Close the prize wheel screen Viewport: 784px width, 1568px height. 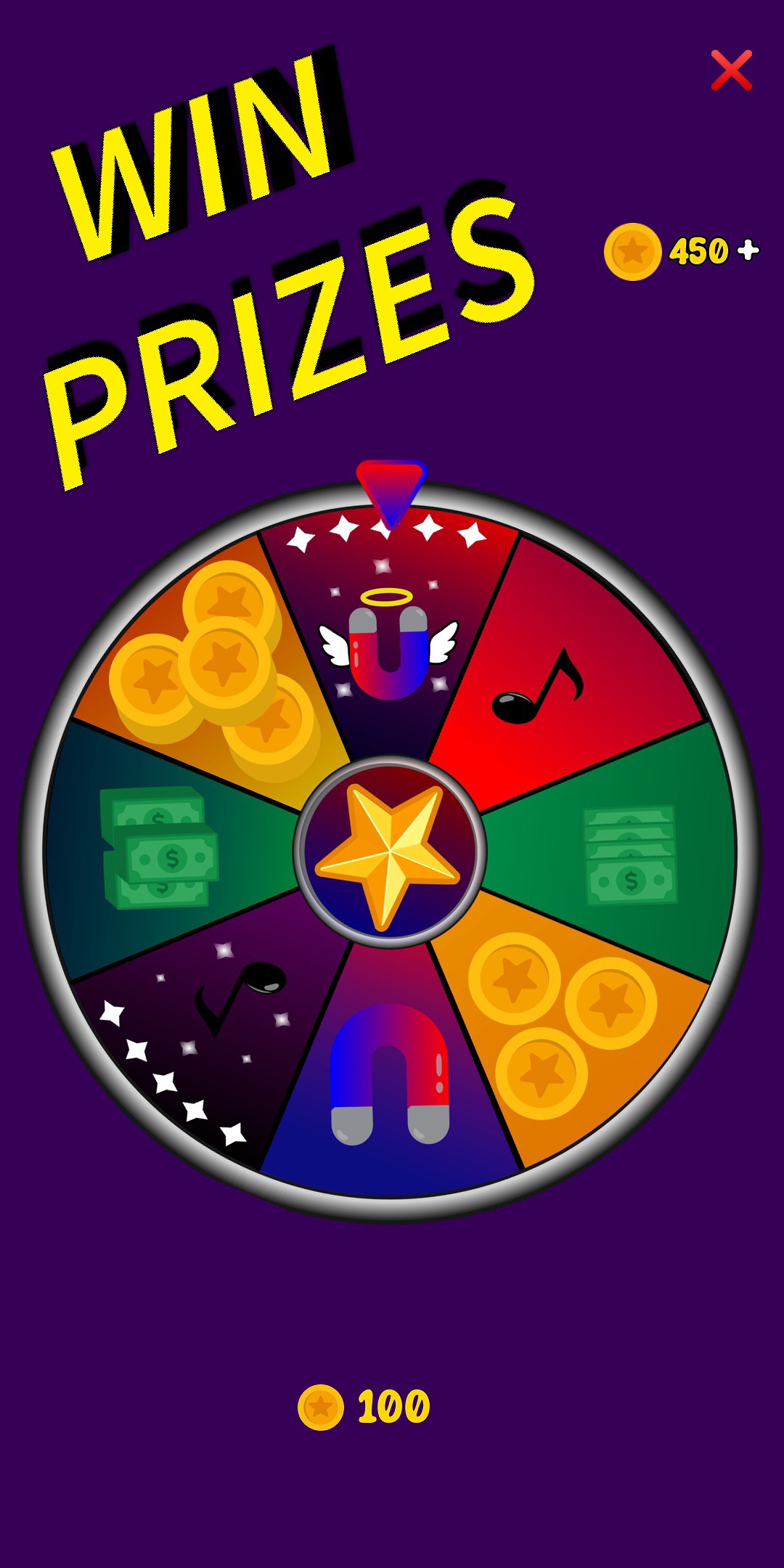pyautogui.click(x=731, y=70)
